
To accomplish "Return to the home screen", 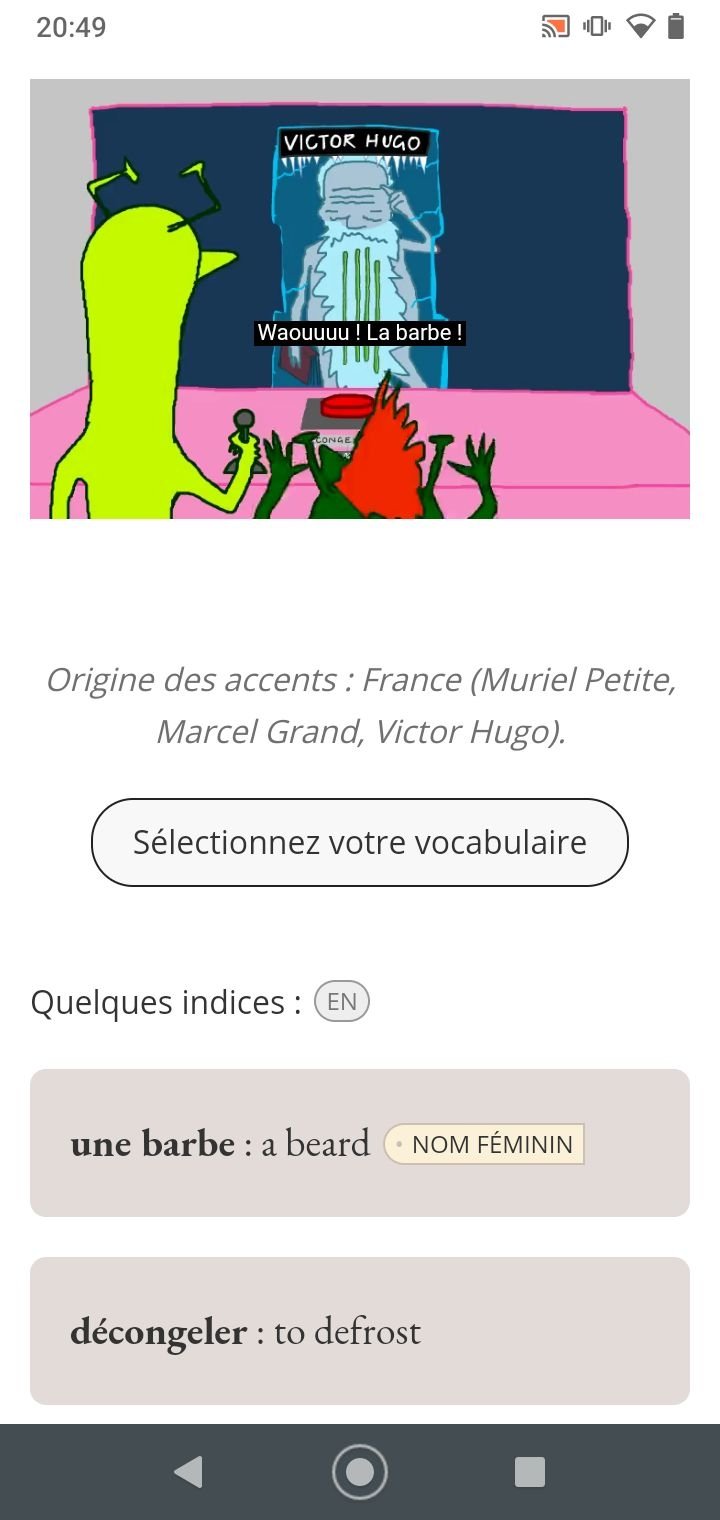I will pos(360,1472).
